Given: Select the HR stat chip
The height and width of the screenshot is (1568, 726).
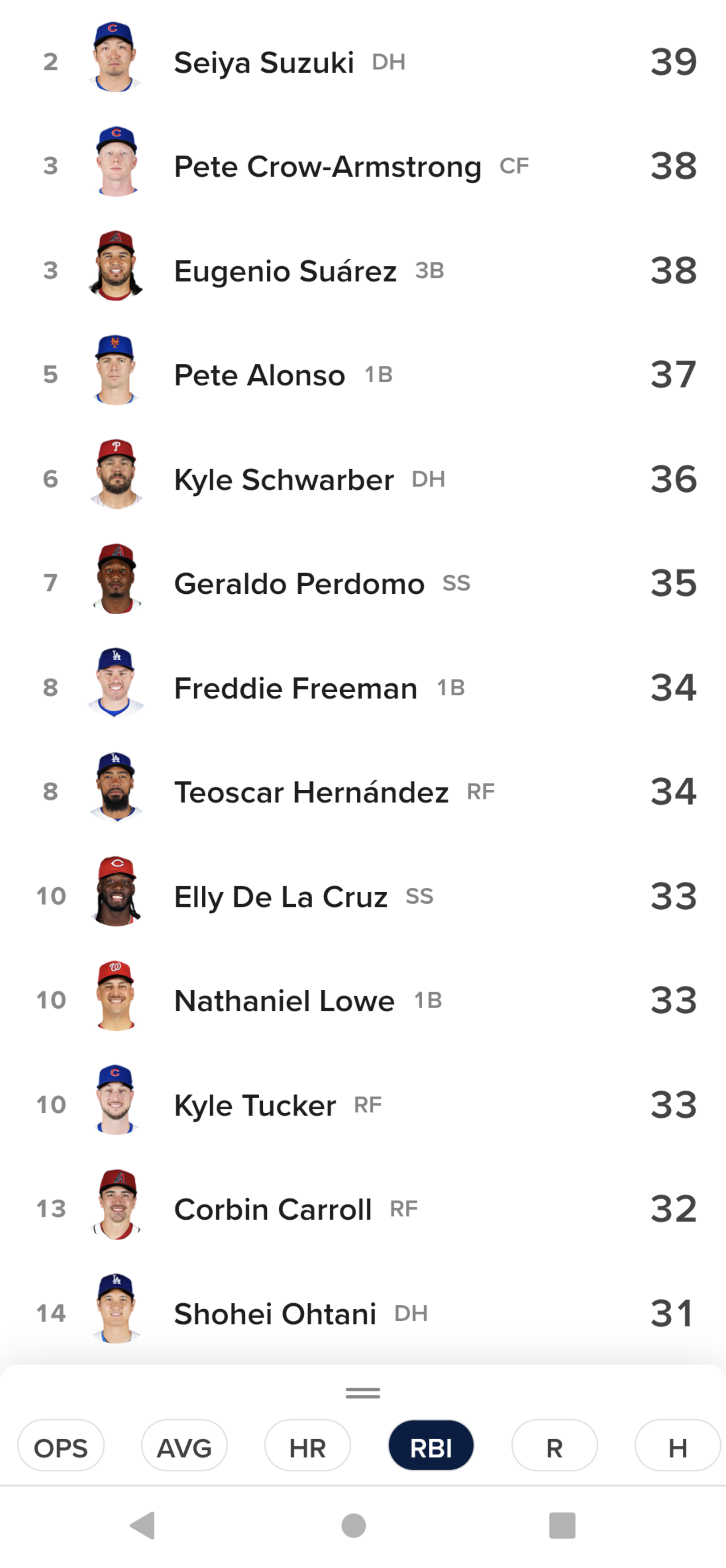Looking at the screenshot, I should point(307,1447).
